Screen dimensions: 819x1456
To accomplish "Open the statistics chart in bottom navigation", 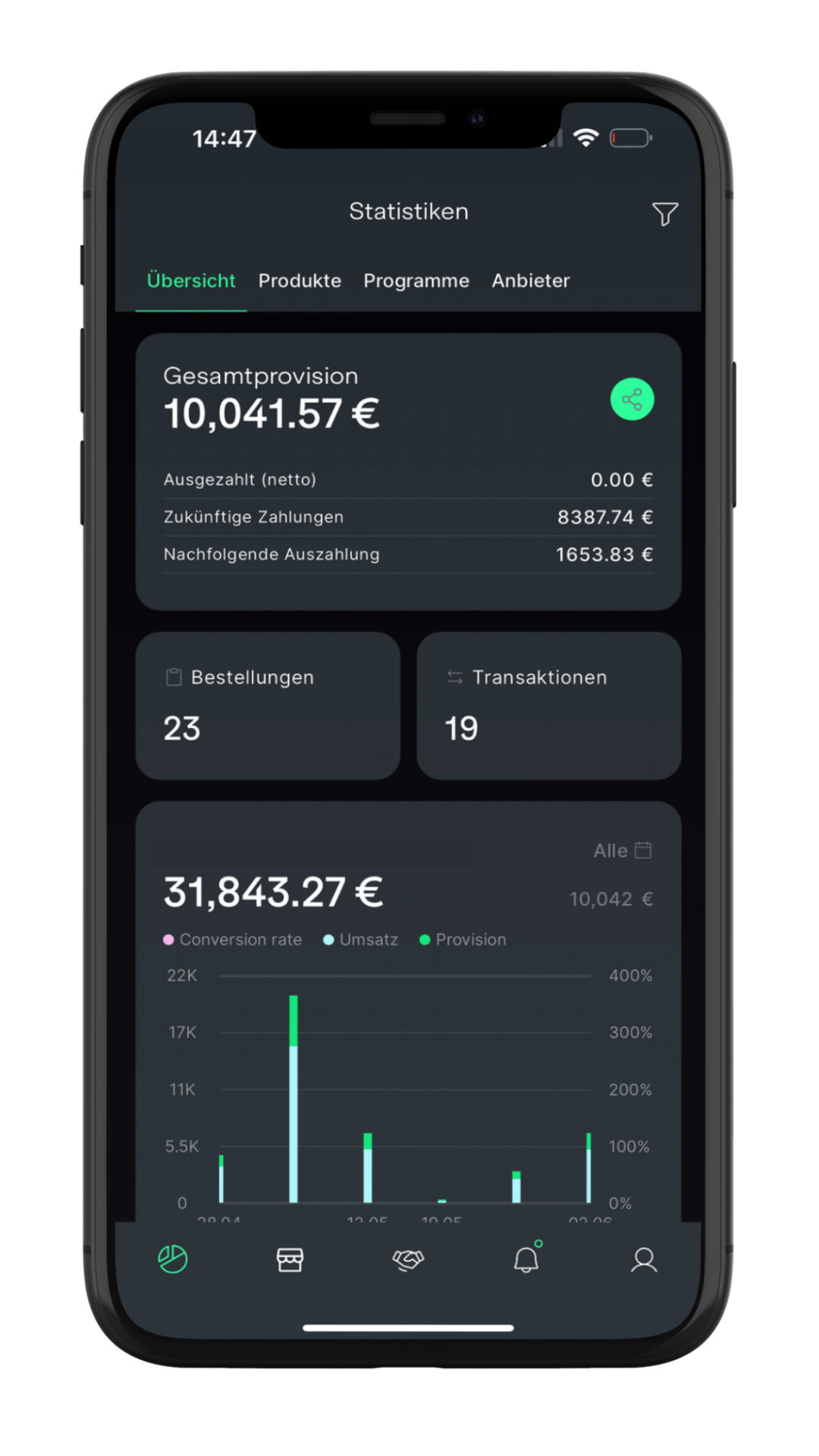I will click(x=173, y=1260).
